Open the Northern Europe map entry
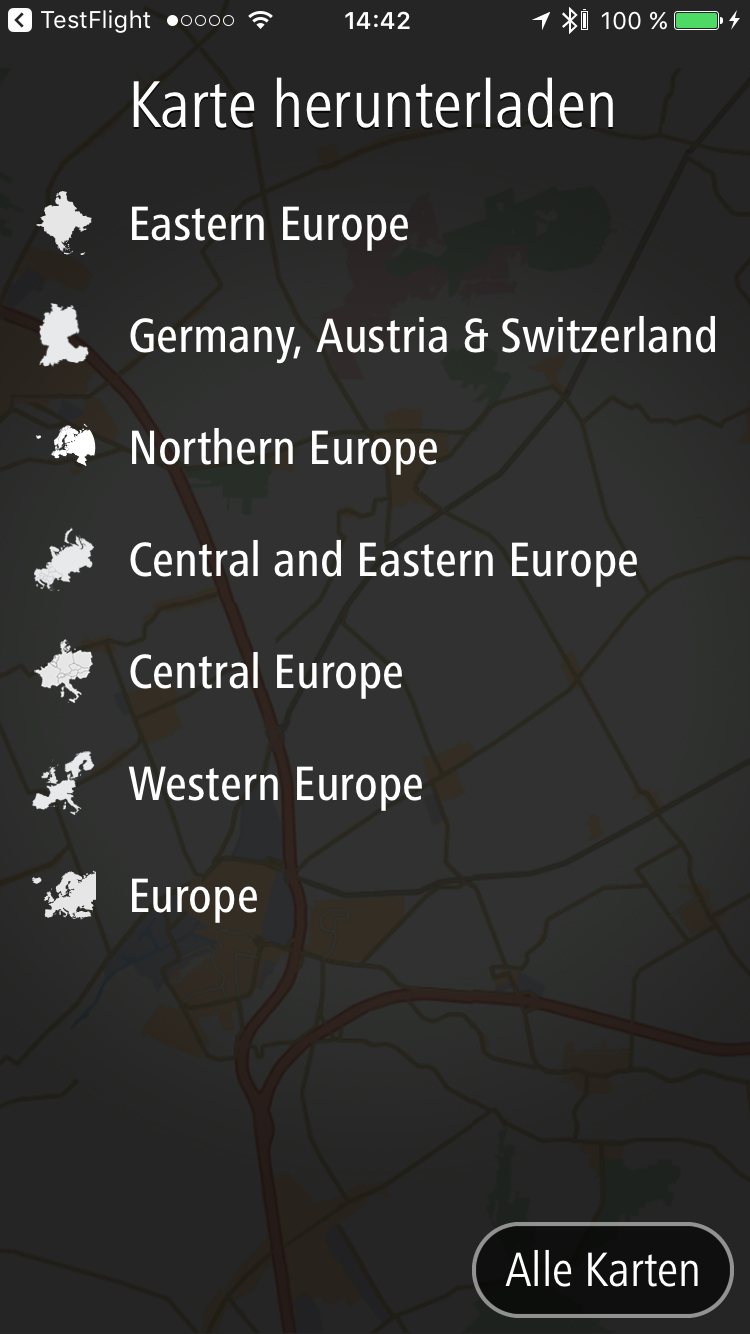The image size is (750, 1334). 283,448
